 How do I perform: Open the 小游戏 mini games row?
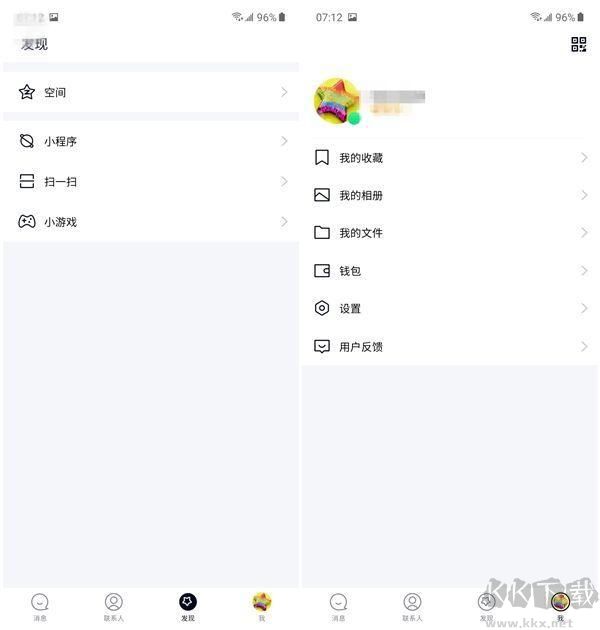pos(150,221)
